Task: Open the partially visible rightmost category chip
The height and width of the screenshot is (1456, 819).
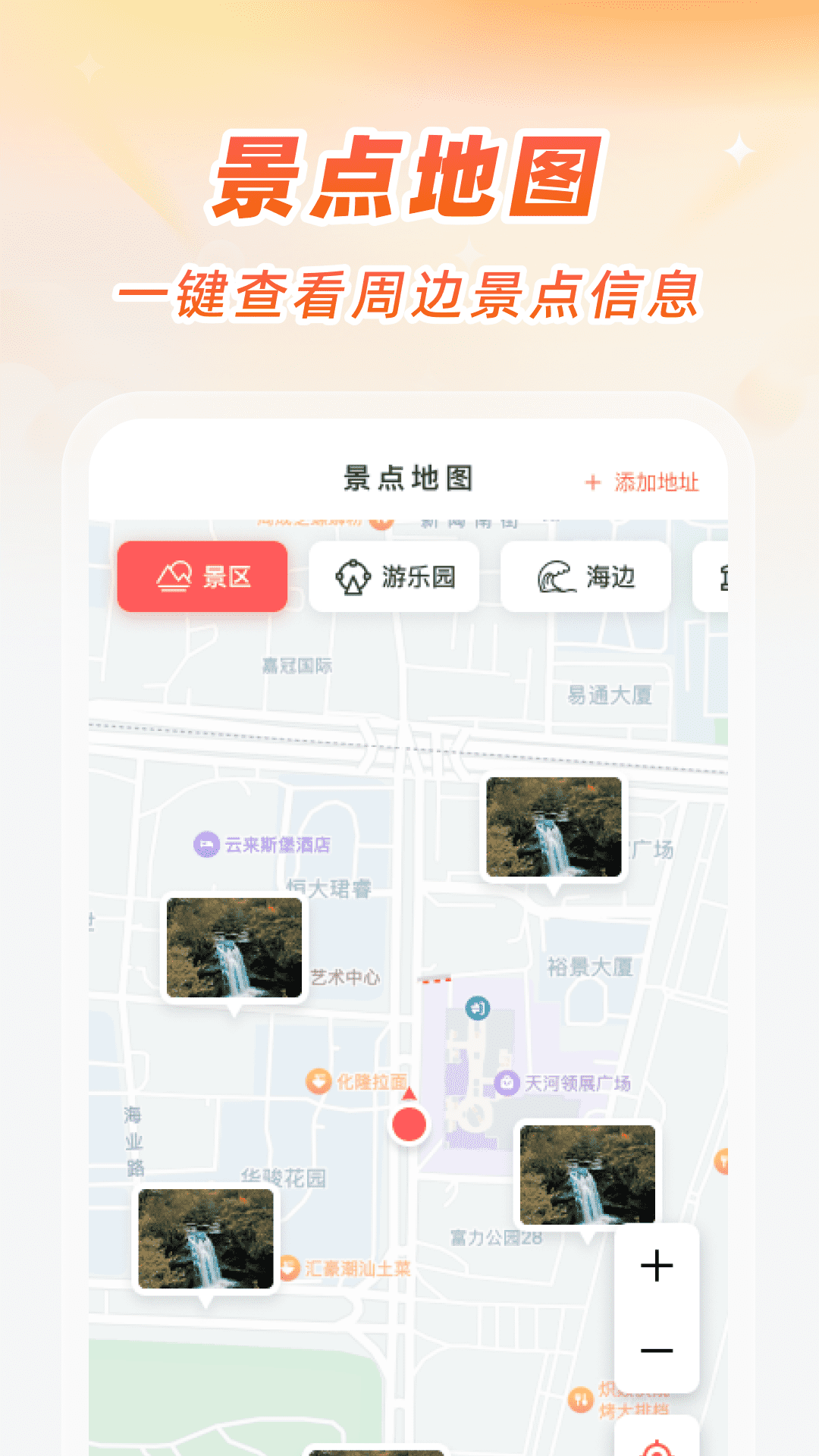Action: (724, 577)
